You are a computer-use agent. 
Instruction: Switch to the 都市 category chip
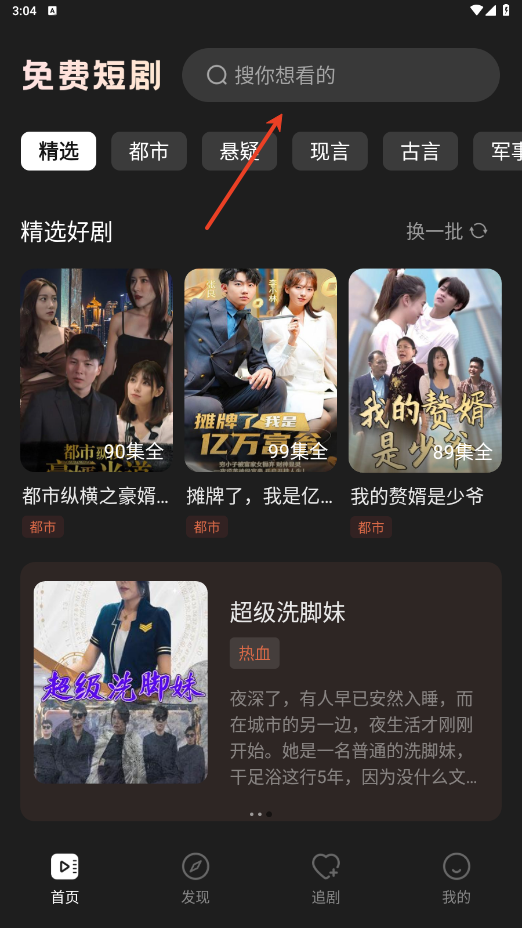[149, 152]
